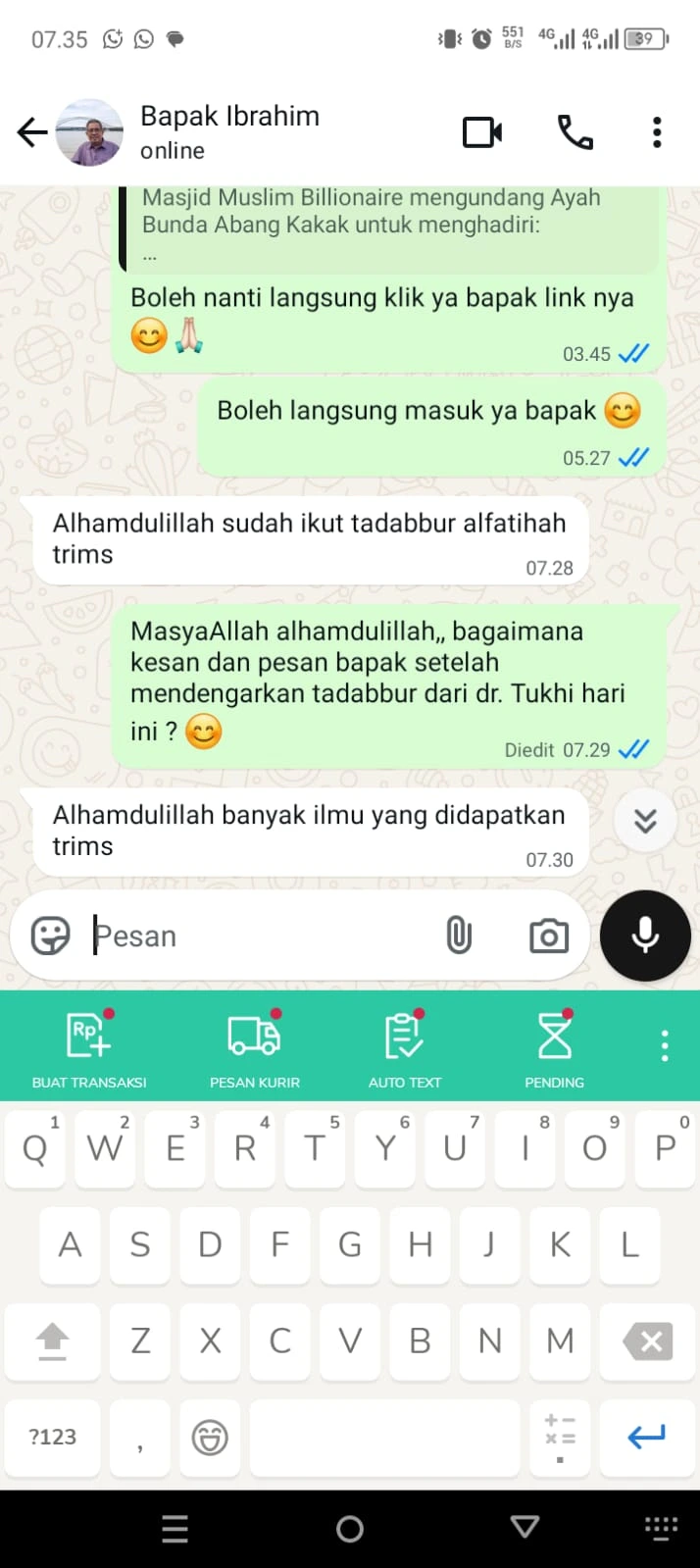
Task: Open more options in the green toolbar
Action: click(665, 1046)
